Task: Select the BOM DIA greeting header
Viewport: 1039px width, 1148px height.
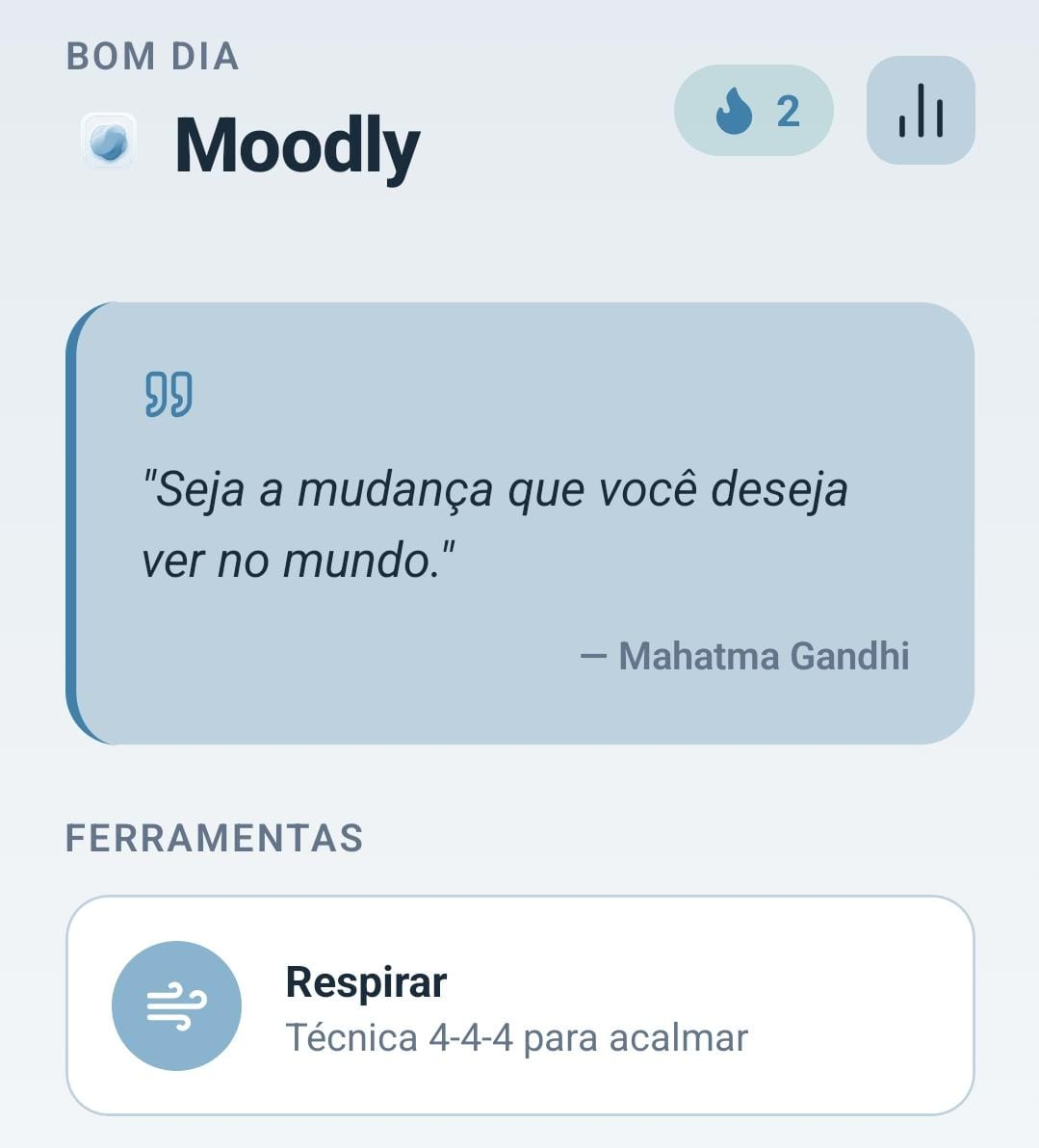Action: [151, 56]
